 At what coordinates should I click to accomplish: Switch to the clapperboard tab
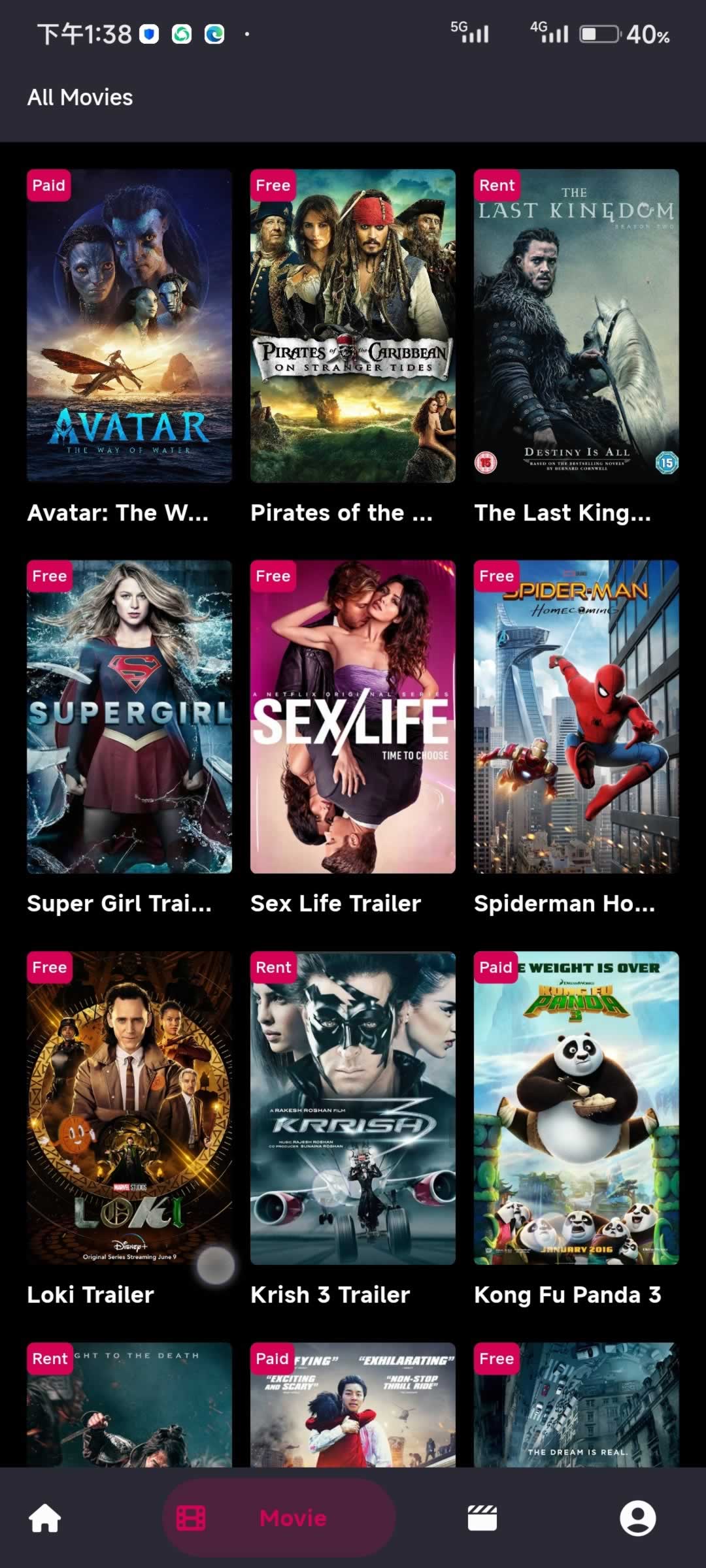(482, 1518)
